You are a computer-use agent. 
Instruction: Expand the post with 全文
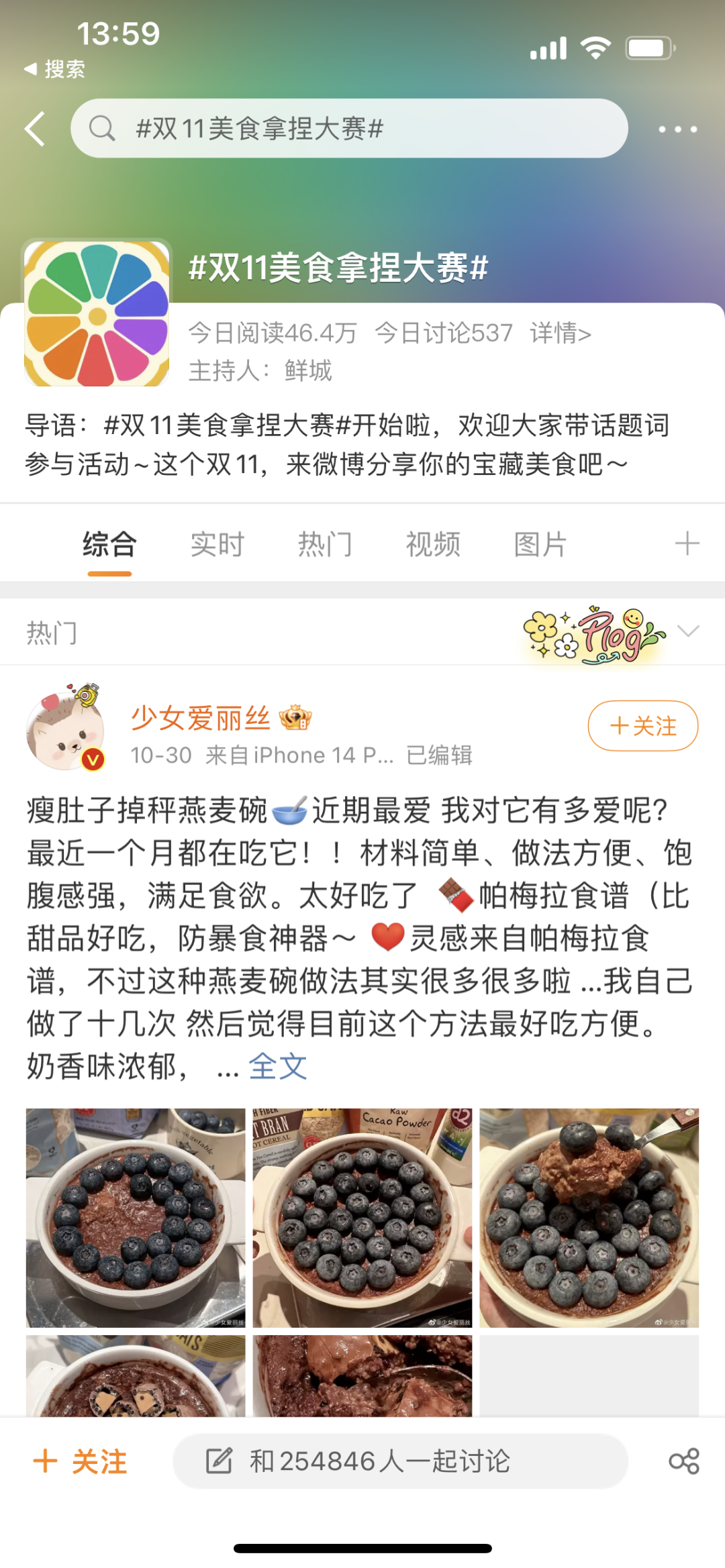[x=278, y=1066]
